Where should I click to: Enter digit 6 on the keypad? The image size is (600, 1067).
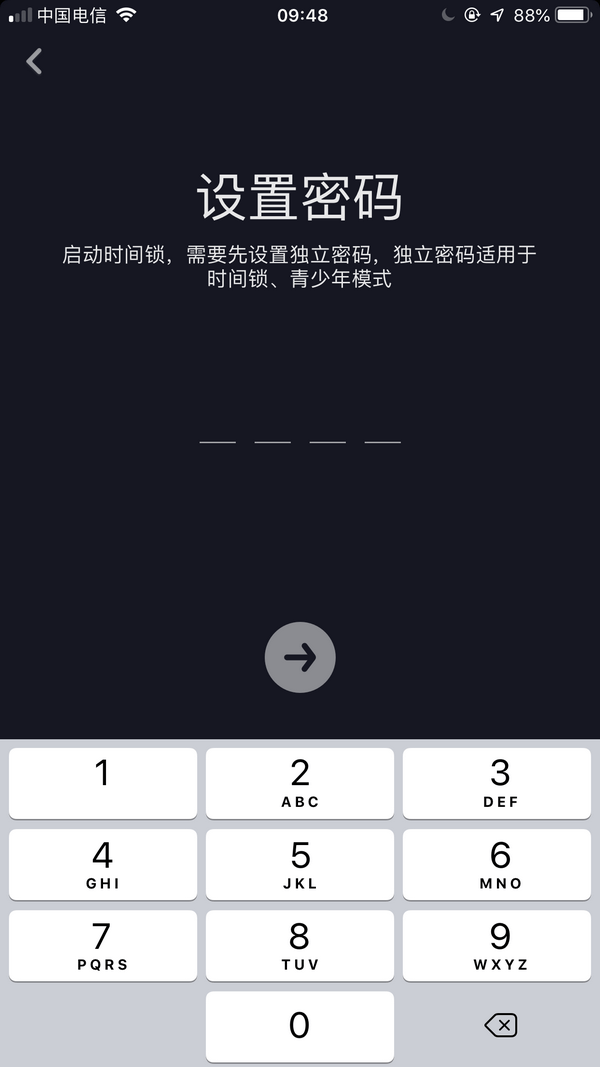pyautogui.click(x=499, y=864)
